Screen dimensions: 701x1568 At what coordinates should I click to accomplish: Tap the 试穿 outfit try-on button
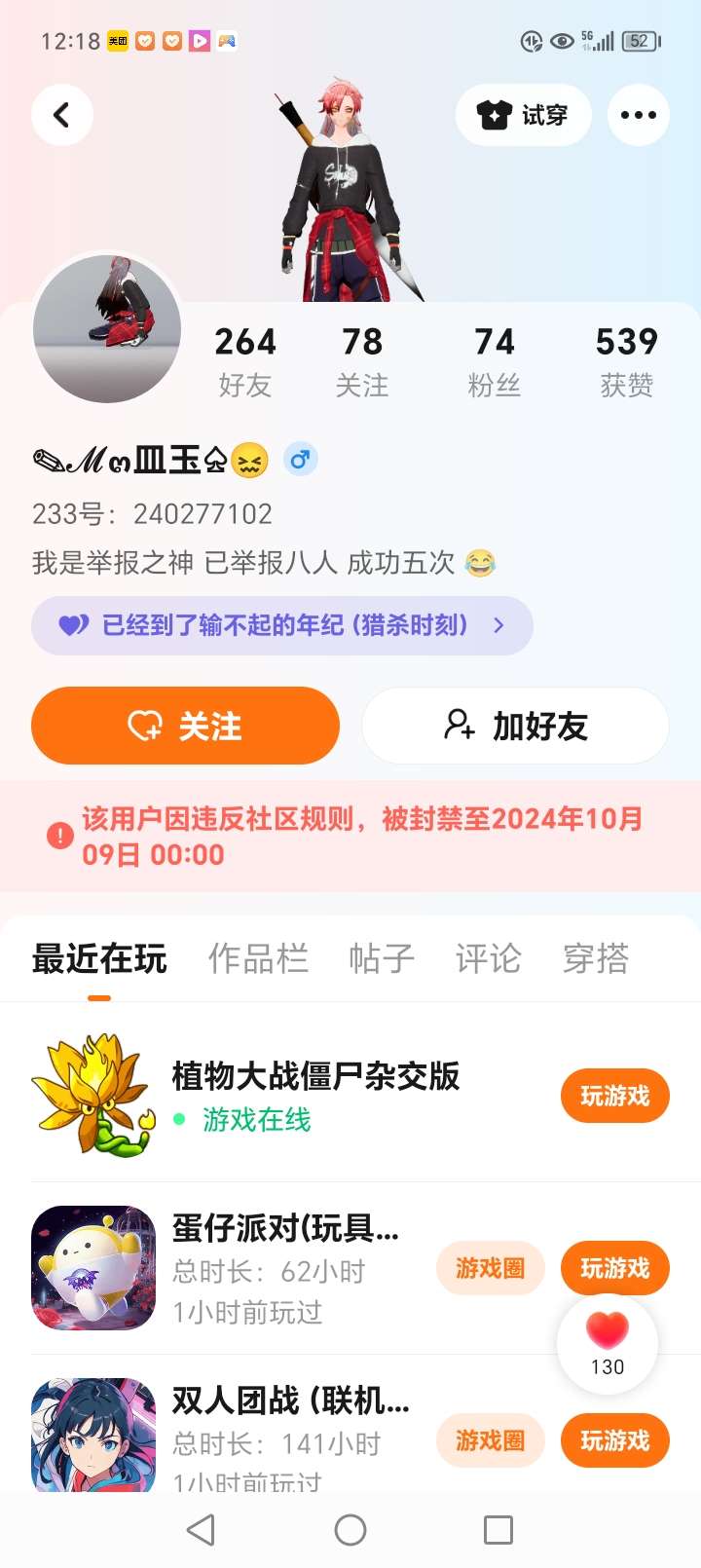523,115
